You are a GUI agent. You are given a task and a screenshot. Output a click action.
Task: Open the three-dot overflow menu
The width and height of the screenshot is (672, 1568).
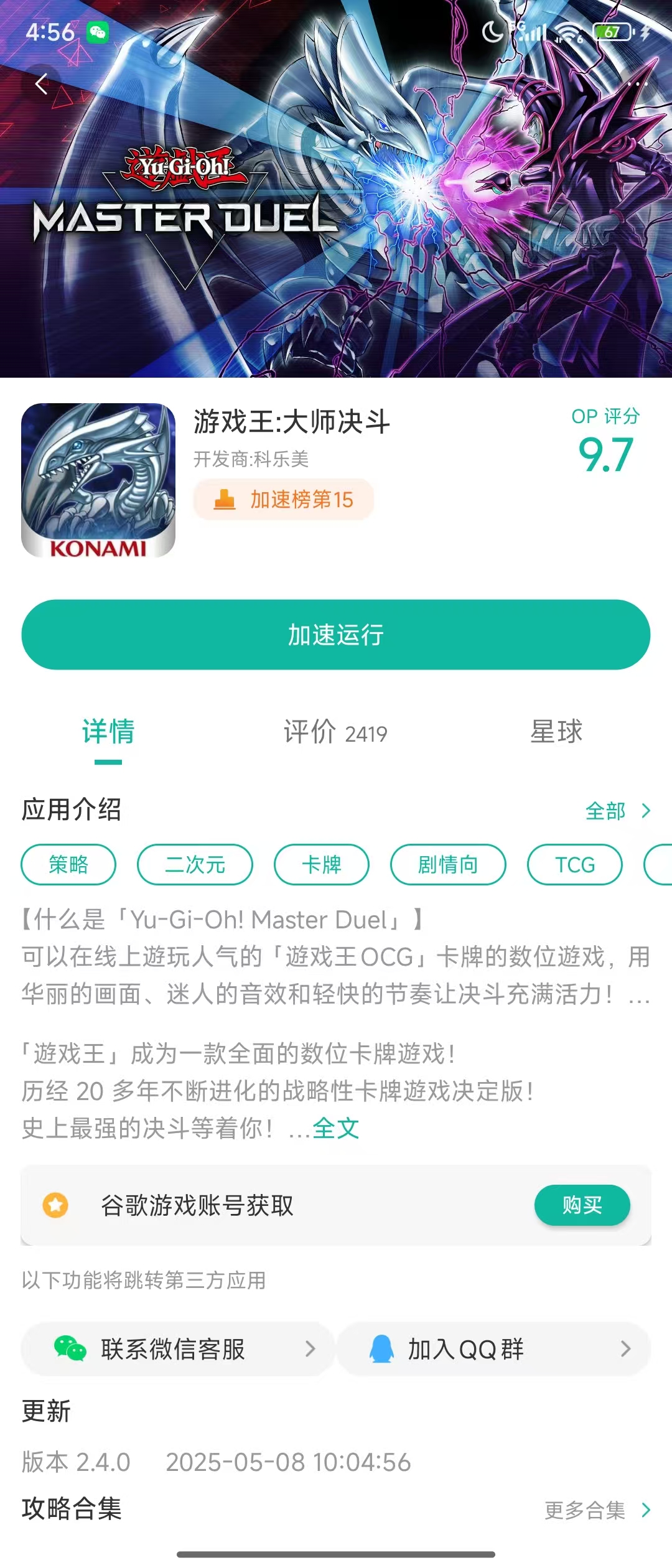point(637,83)
